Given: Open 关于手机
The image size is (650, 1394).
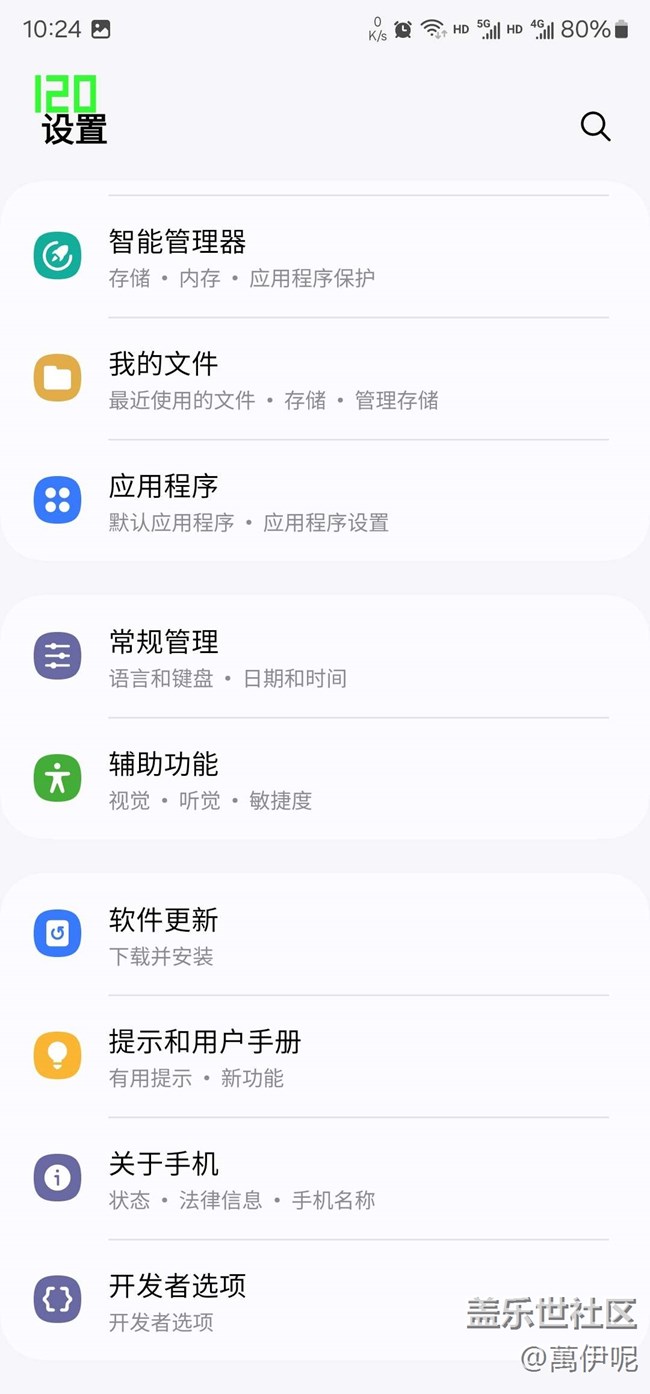Looking at the screenshot, I should 324,1179.
